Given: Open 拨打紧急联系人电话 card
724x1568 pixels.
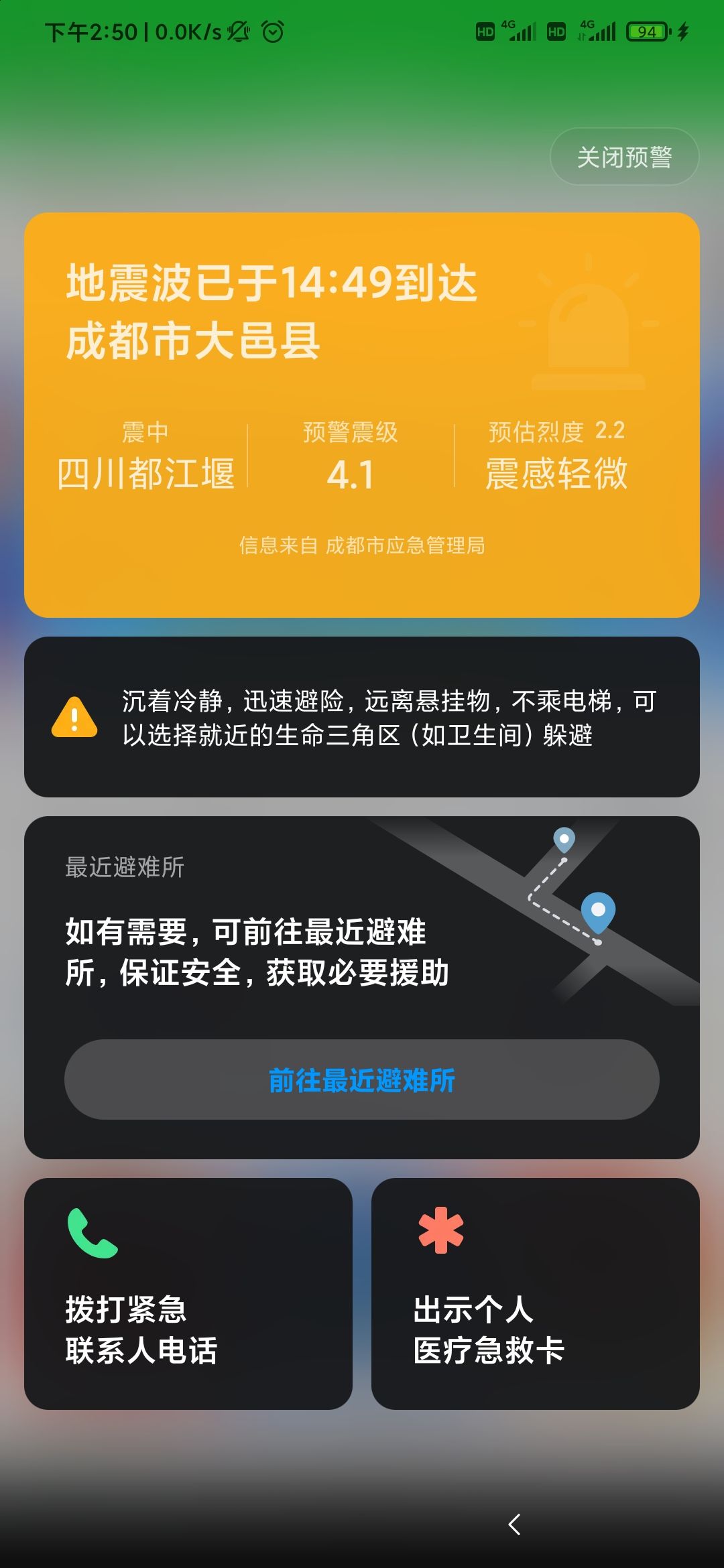Looking at the screenshot, I should (188, 1294).
